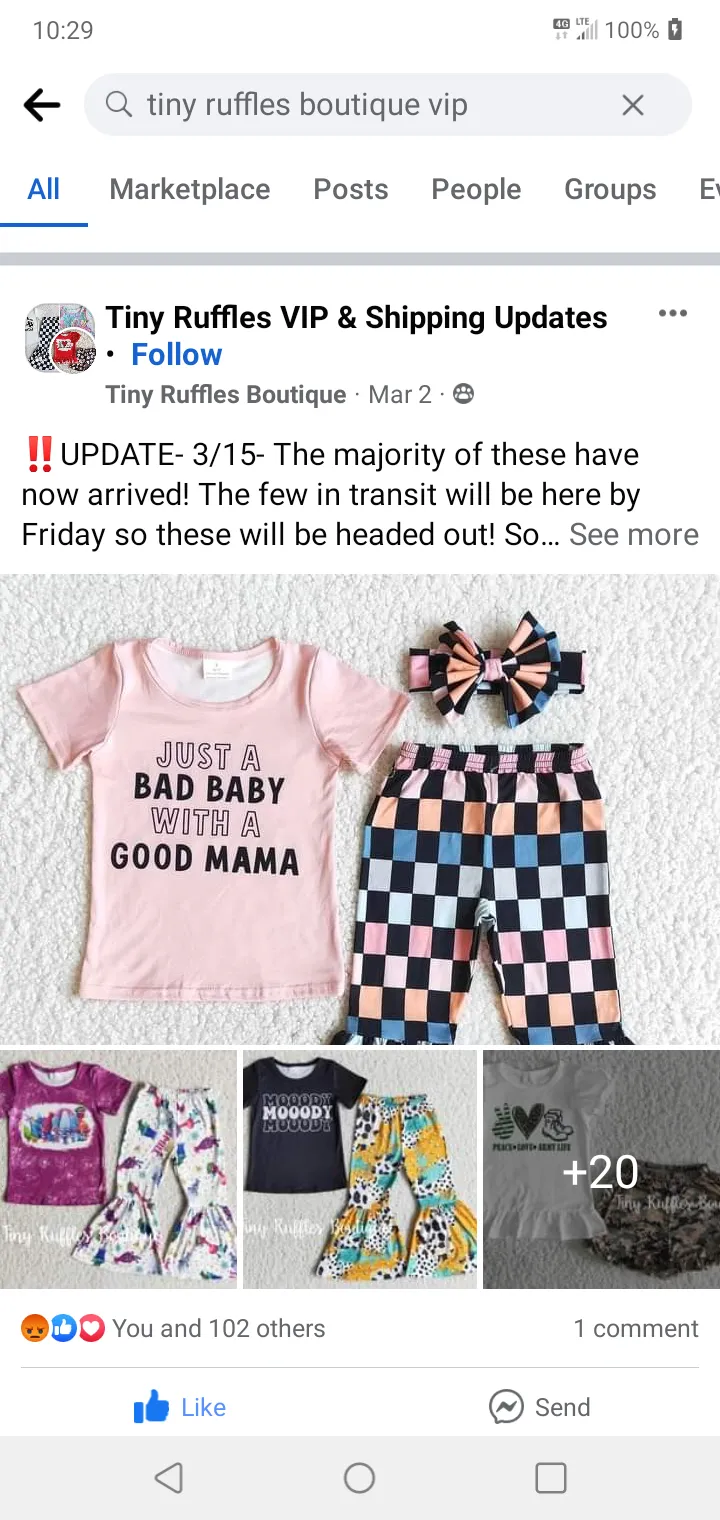720x1520 pixels.
Task: Switch to the Posts tab
Action: click(350, 189)
